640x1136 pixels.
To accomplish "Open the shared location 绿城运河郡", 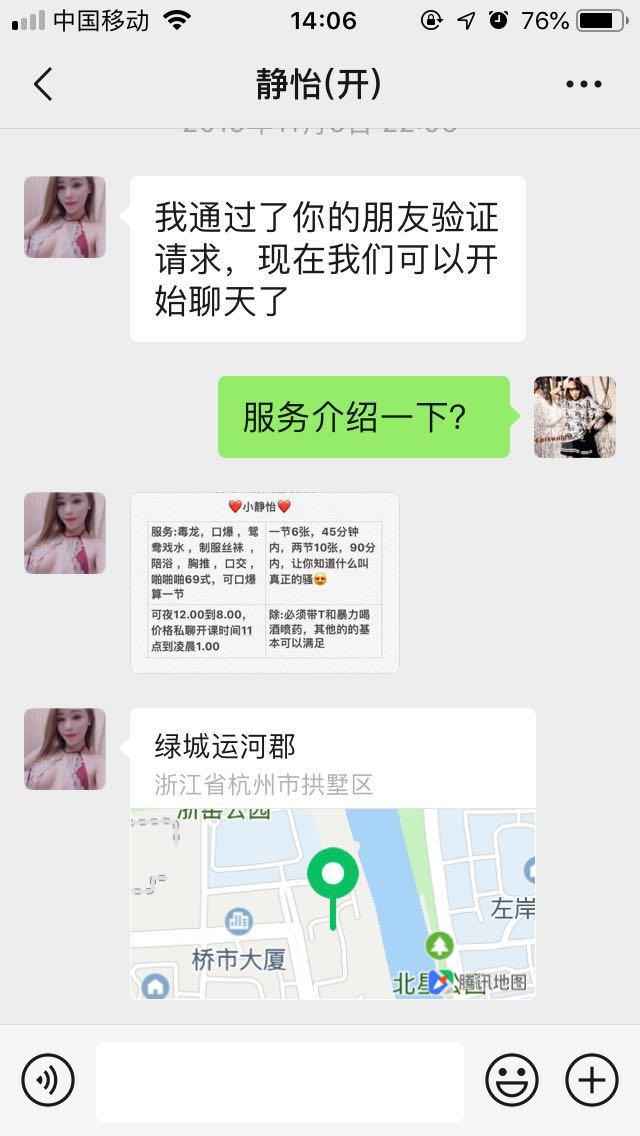I will (332, 853).
